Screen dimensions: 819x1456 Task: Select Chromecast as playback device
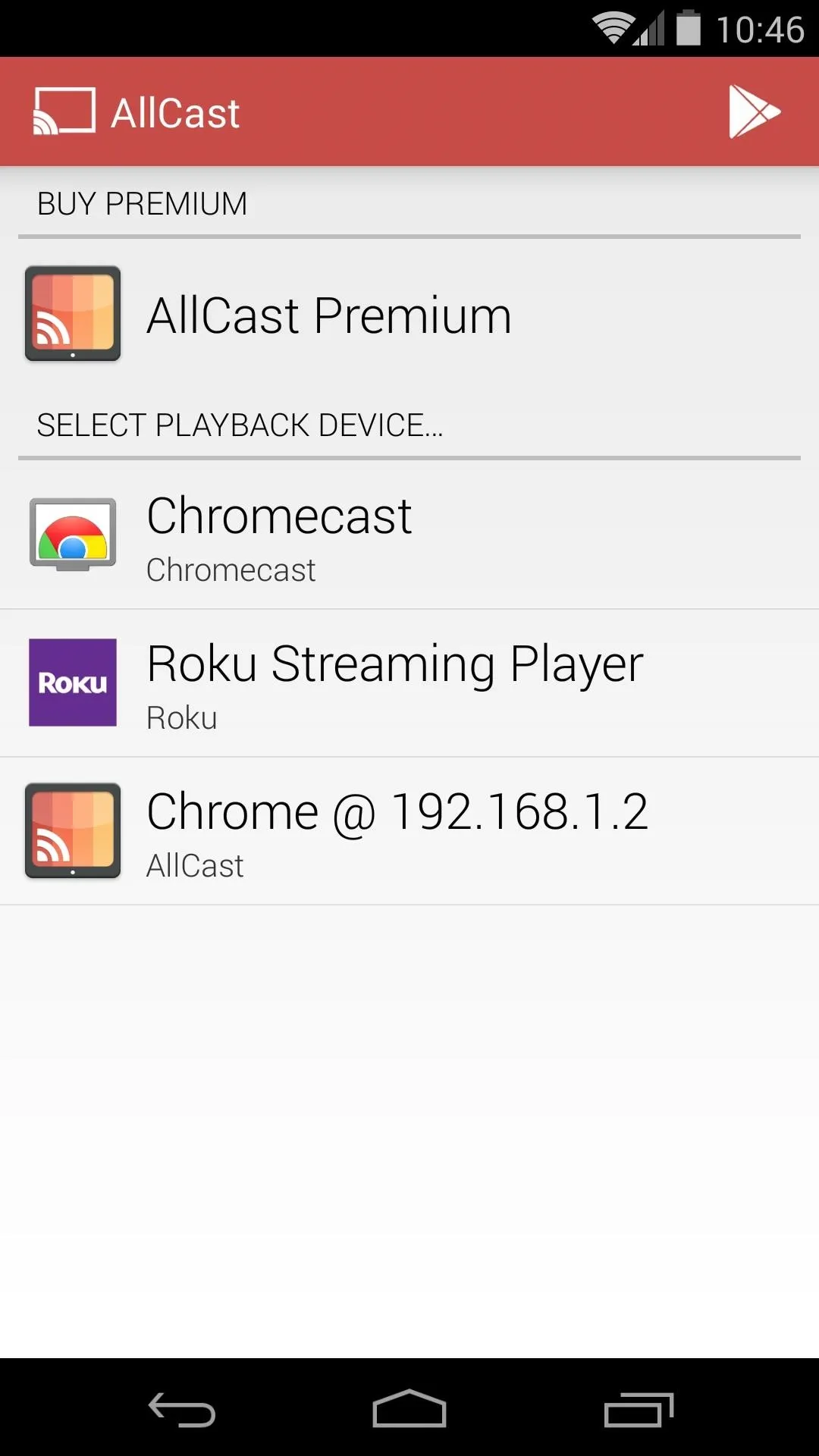(x=409, y=535)
